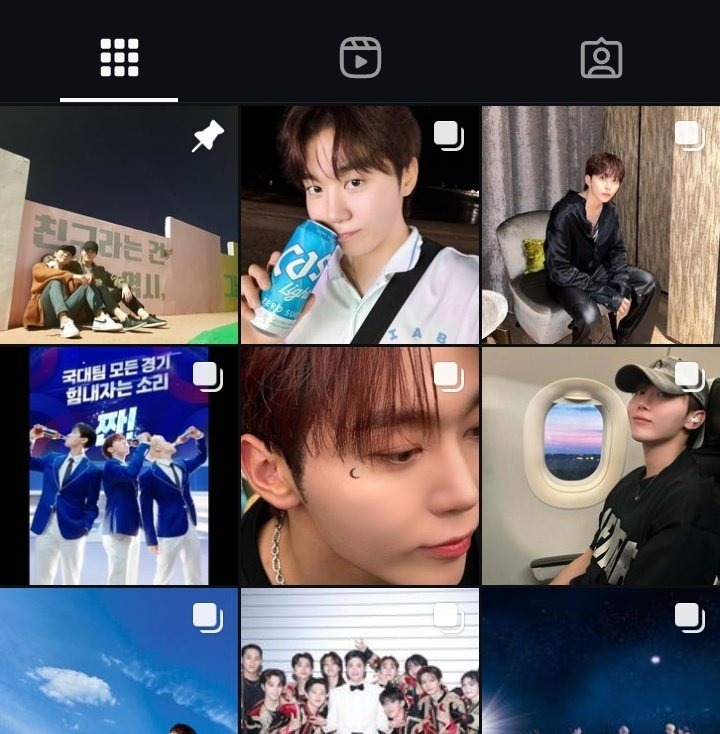The height and width of the screenshot is (734, 720).
Task: Open the post of the man in the armchair
Action: click(600, 225)
